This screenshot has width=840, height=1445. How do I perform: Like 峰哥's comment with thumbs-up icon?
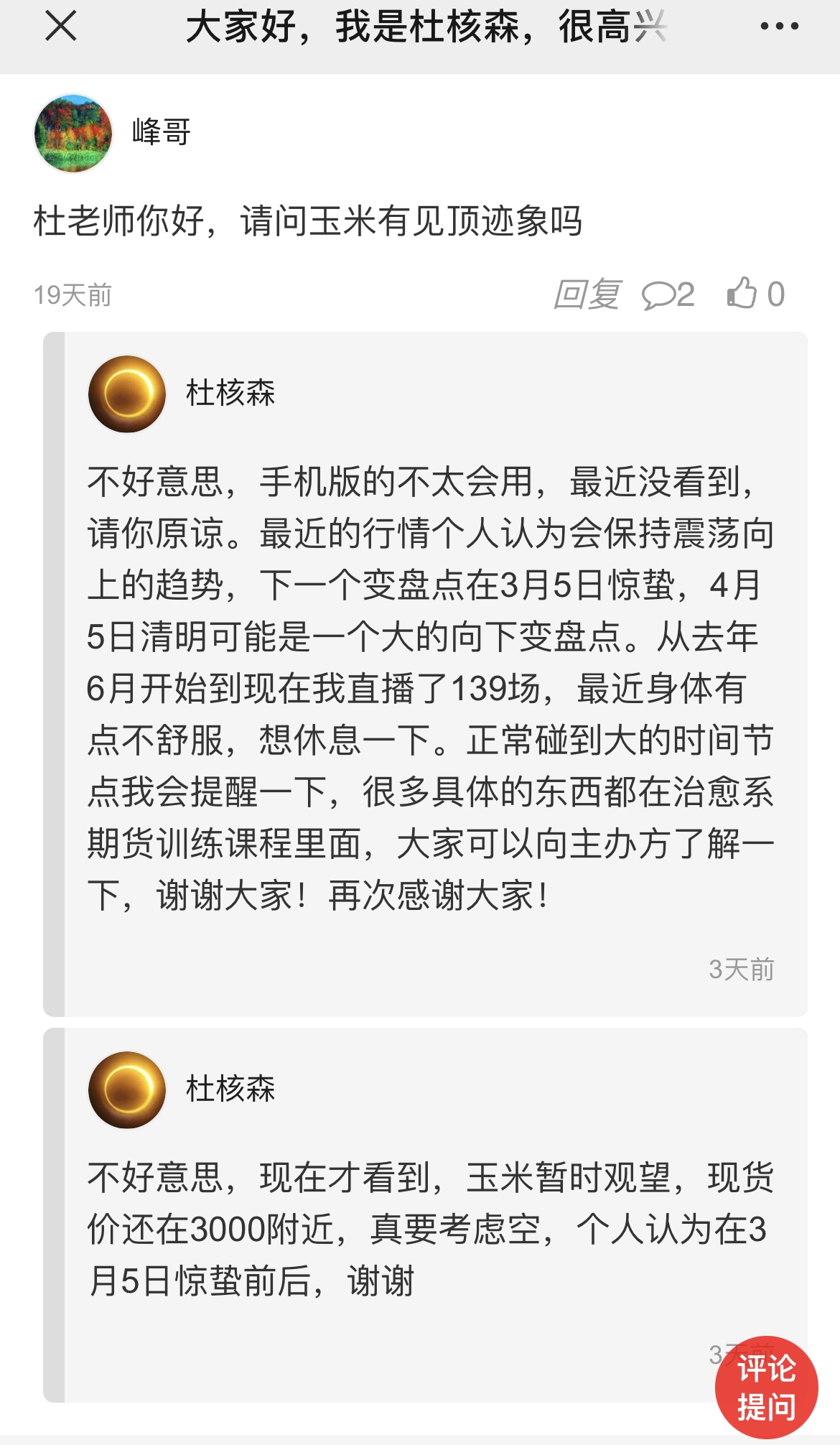(x=743, y=293)
